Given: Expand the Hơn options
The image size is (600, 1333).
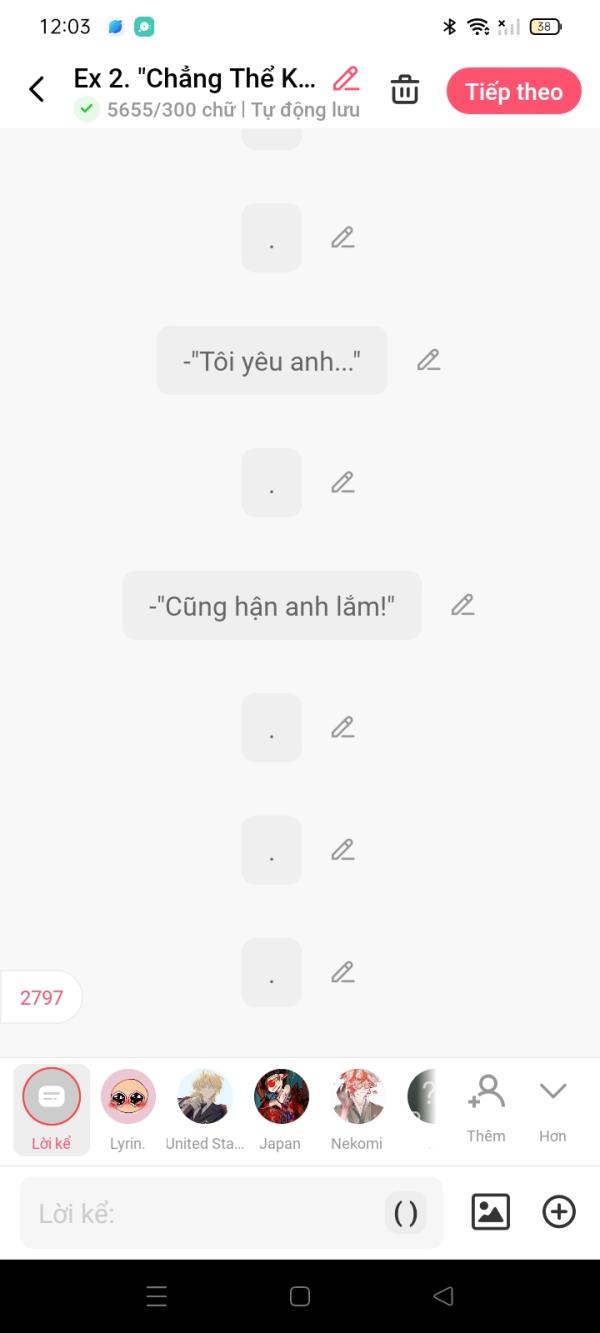Looking at the screenshot, I should (x=553, y=1108).
